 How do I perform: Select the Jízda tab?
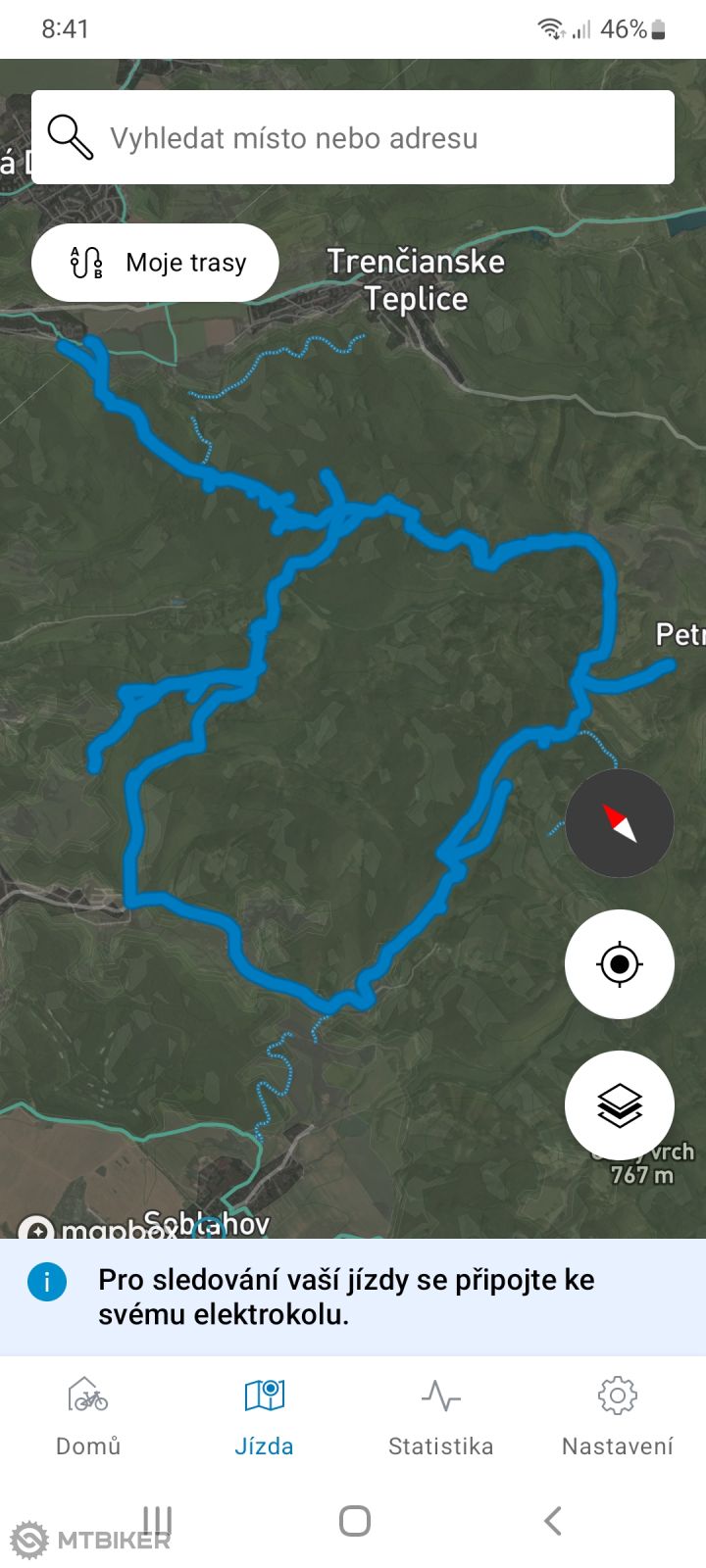click(264, 1416)
